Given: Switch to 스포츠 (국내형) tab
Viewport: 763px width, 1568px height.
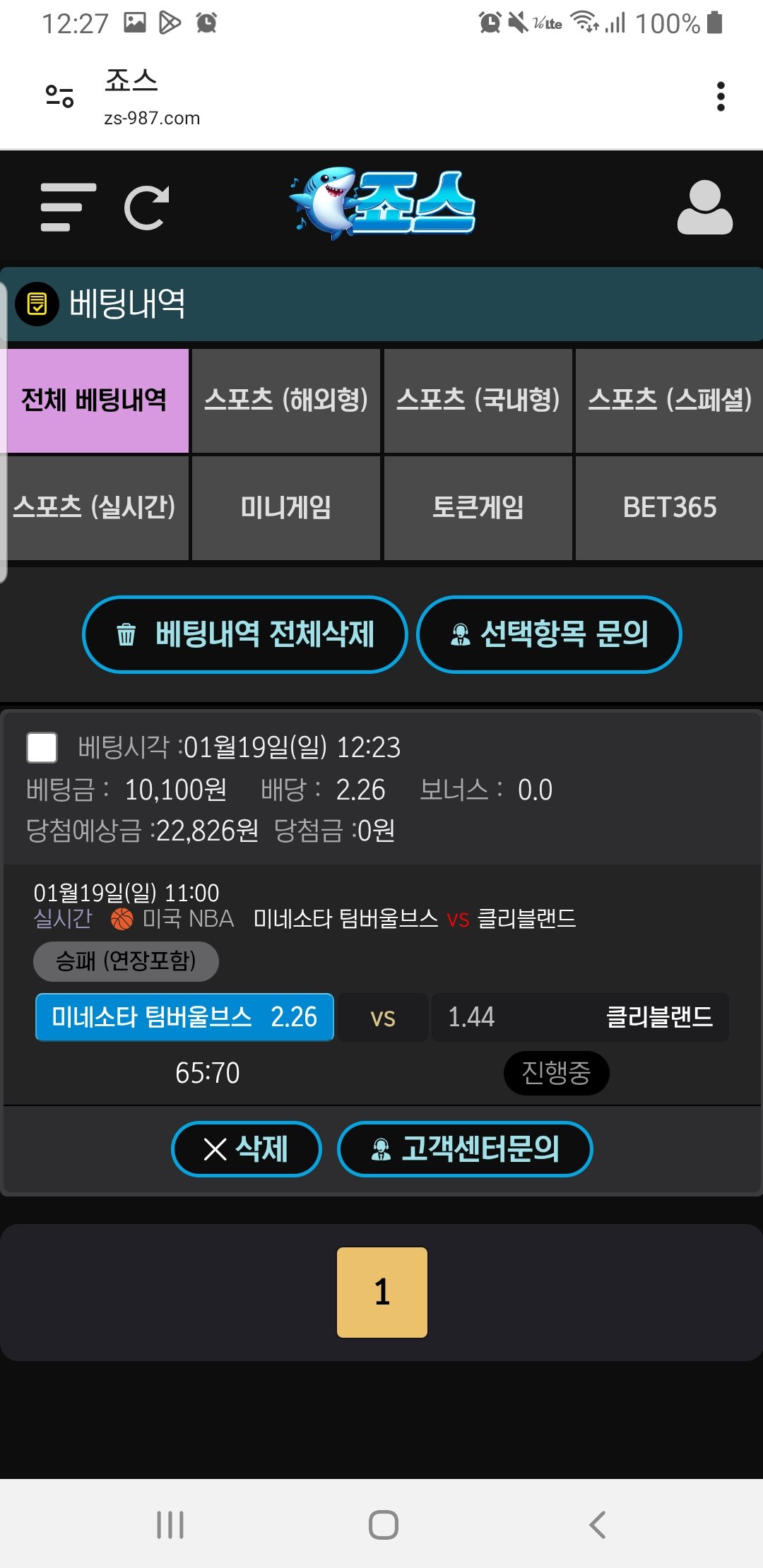Looking at the screenshot, I should click(478, 400).
